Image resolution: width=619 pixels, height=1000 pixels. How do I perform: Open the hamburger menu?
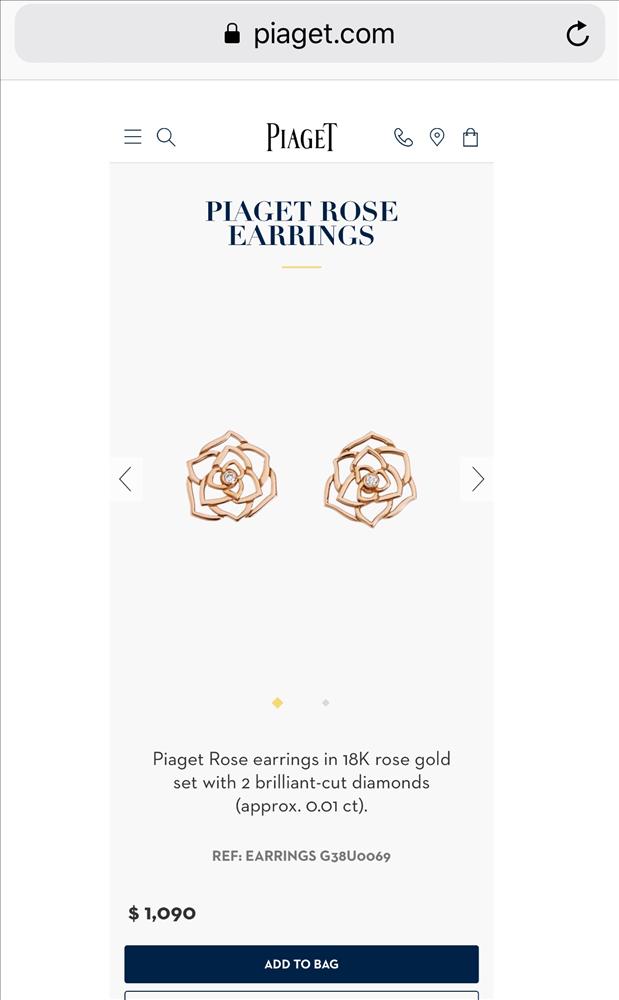click(133, 137)
